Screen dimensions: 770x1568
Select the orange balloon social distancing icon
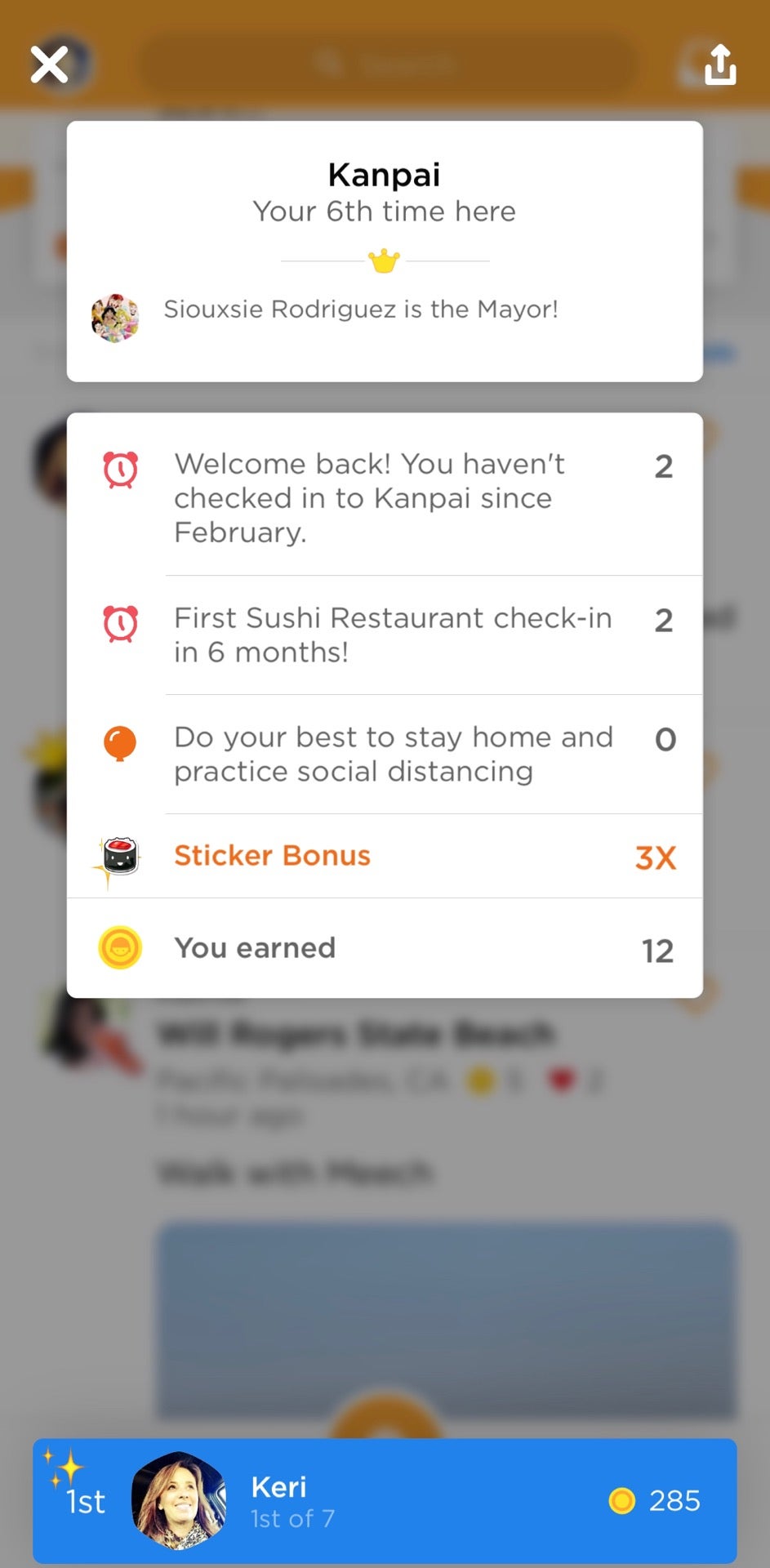click(120, 742)
